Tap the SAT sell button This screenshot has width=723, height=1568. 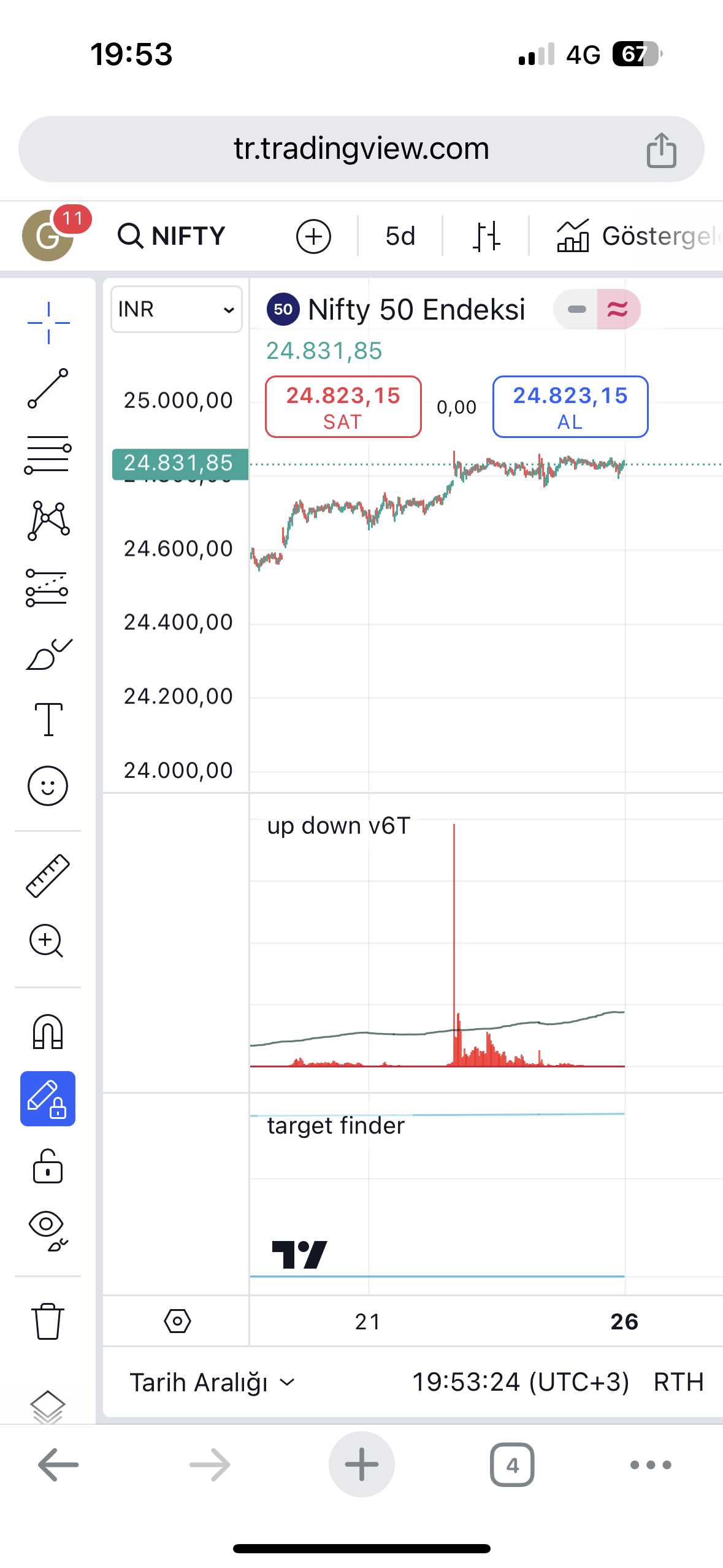[343, 407]
